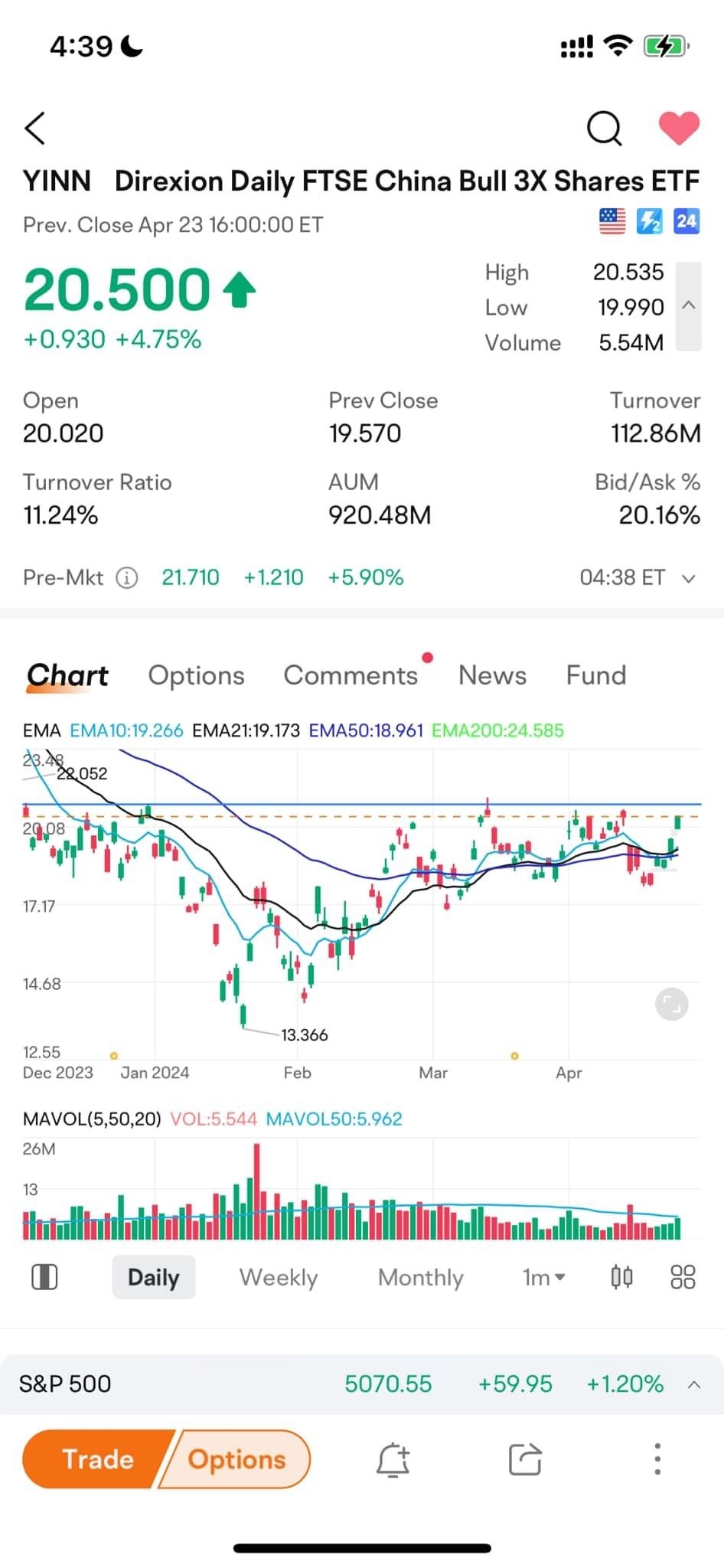The height and width of the screenshot is (1568, 724).
Task: Open the price alert bell icon
Action: [393, 1459]
